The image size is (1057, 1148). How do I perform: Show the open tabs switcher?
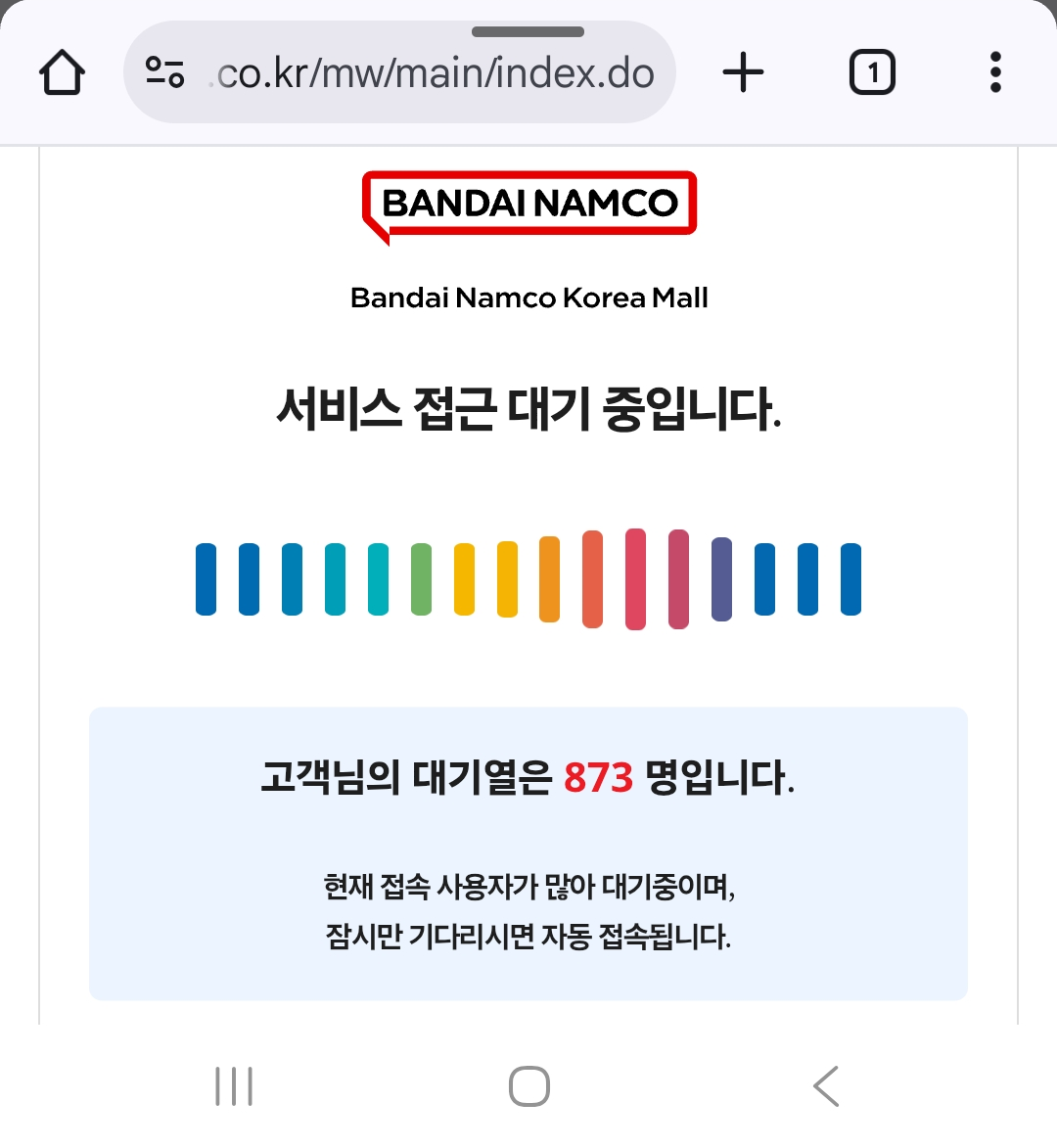point(871,72)
